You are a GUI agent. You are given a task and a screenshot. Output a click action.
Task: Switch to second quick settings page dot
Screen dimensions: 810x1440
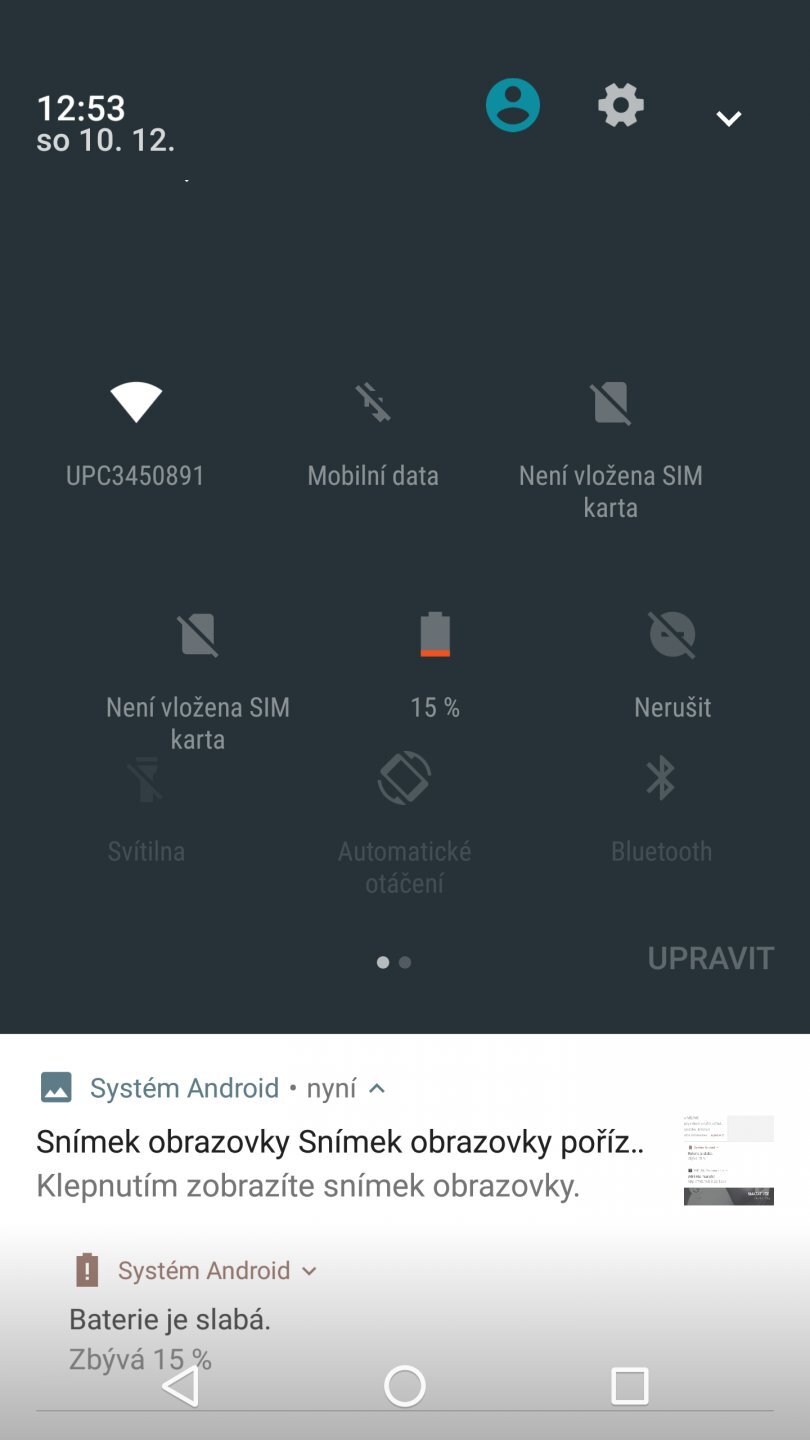(x=404, y=962)
